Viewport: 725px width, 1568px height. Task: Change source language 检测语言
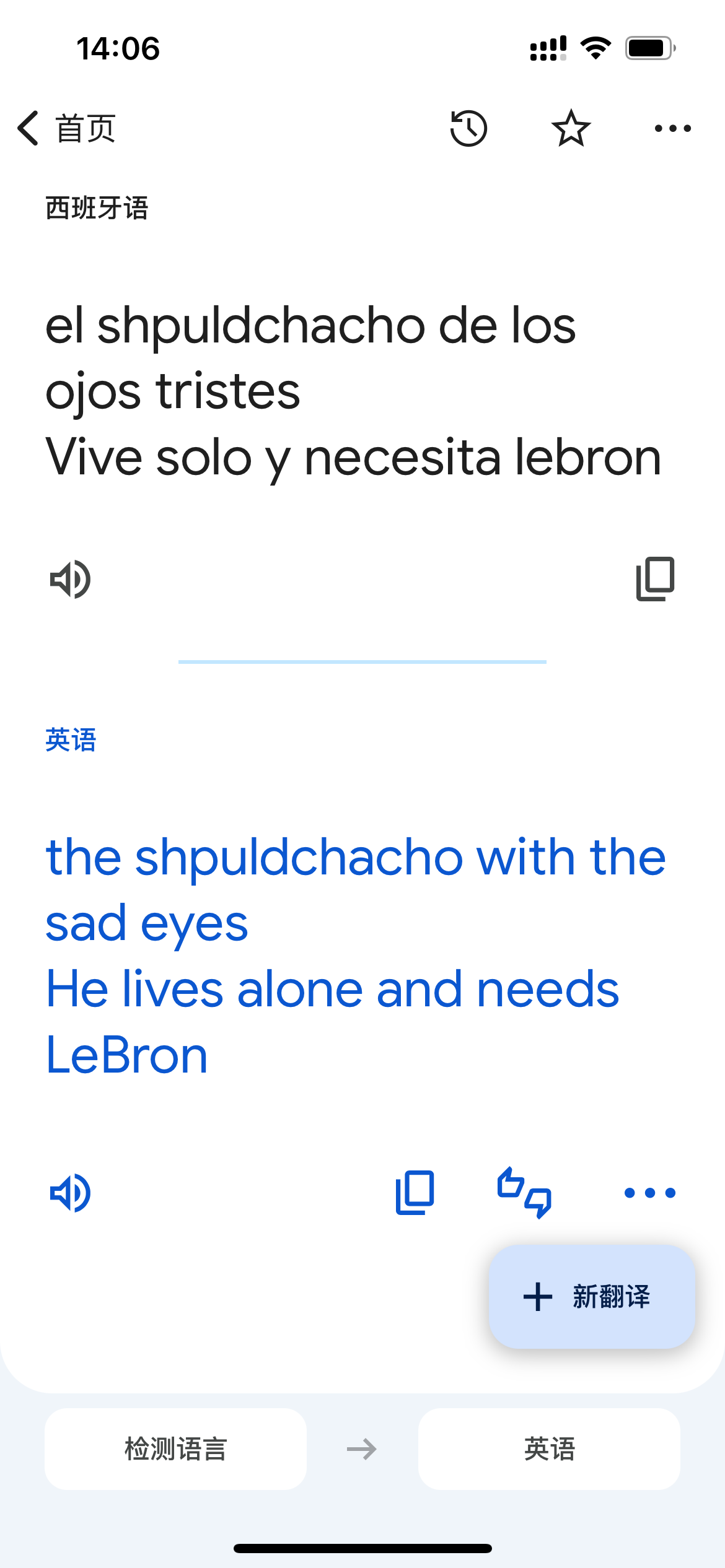coord(175,1449)
